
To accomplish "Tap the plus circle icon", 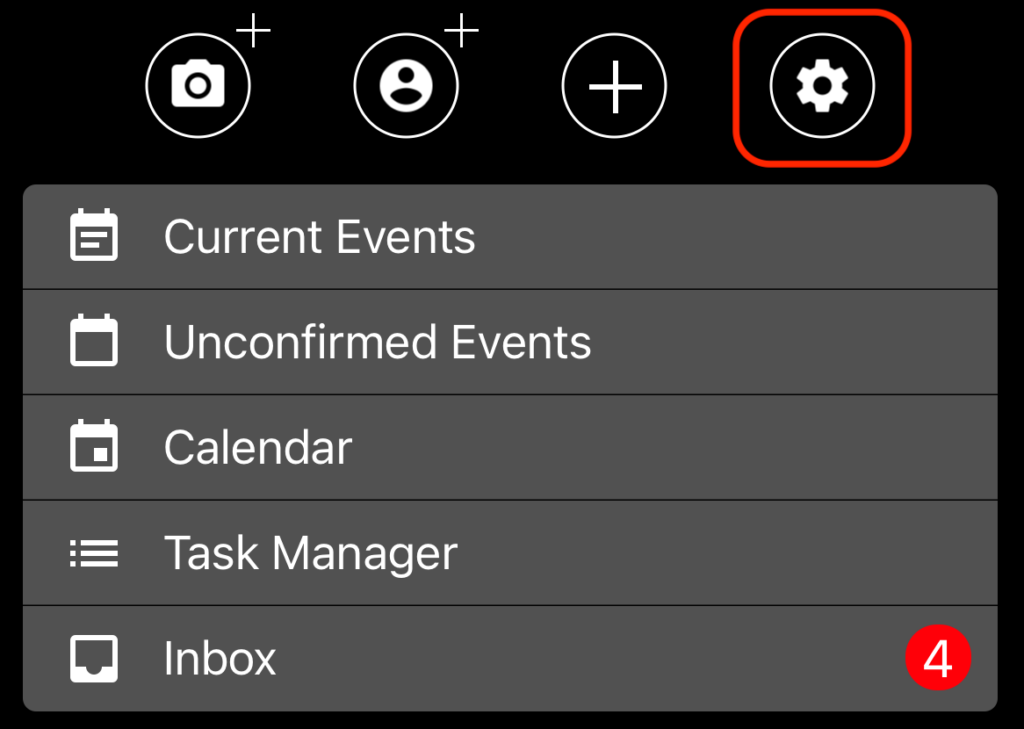I will [x=614, y=86].
